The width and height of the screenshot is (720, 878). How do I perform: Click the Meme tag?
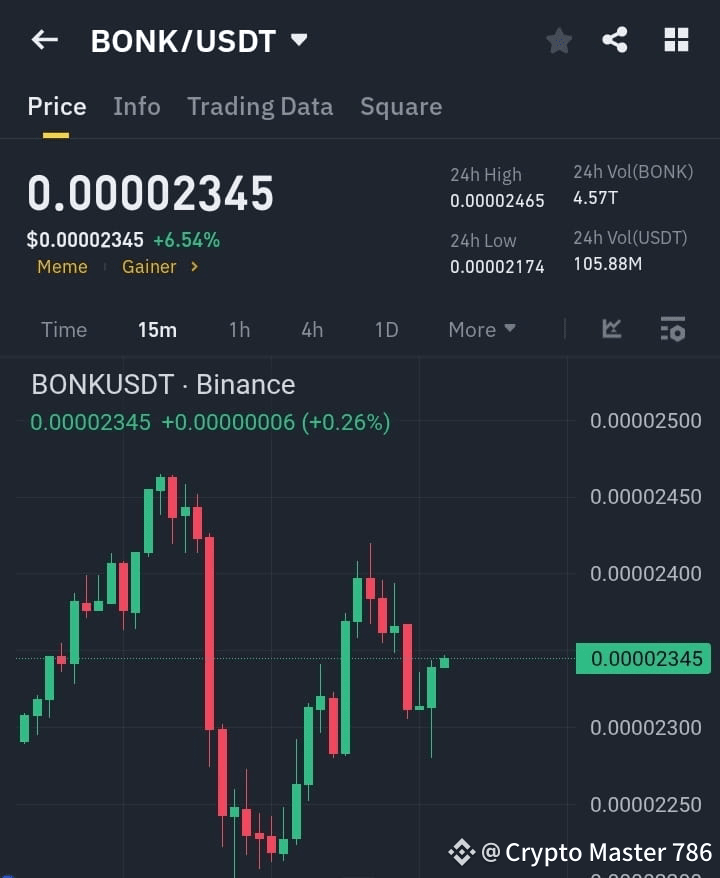(62, 267)
